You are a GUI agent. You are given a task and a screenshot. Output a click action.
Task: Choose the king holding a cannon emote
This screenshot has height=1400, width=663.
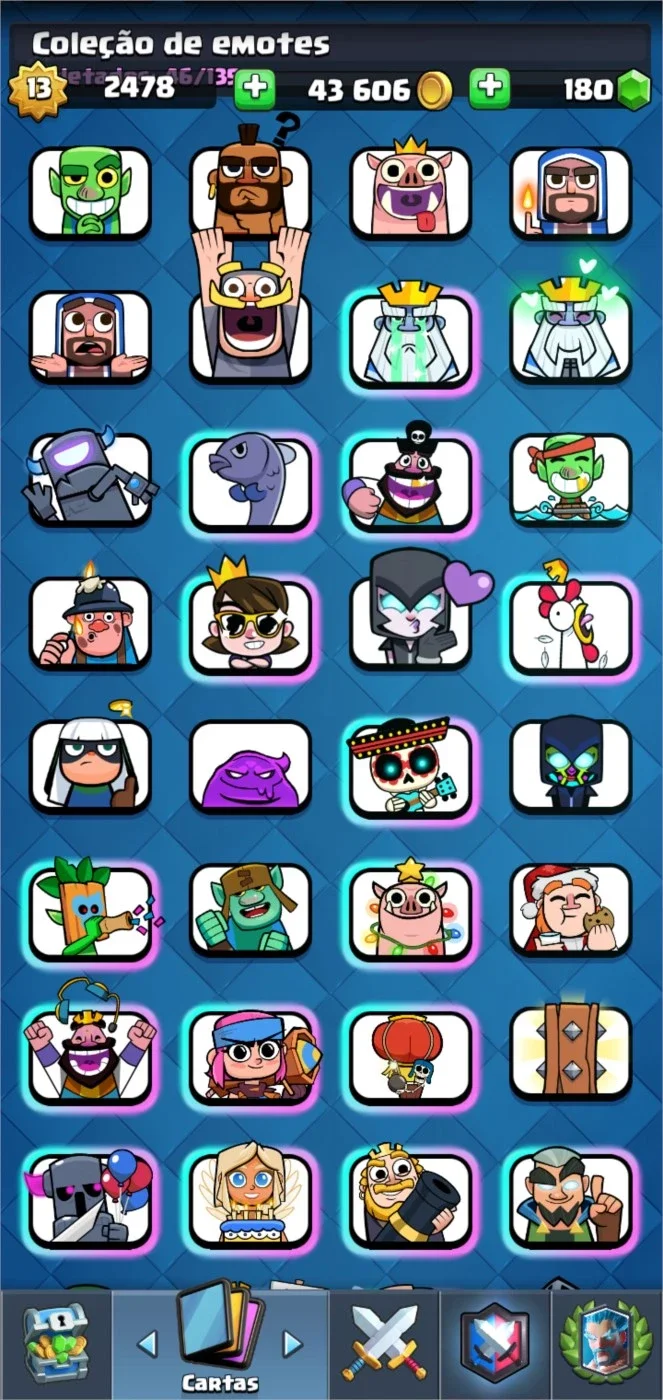410,1198
